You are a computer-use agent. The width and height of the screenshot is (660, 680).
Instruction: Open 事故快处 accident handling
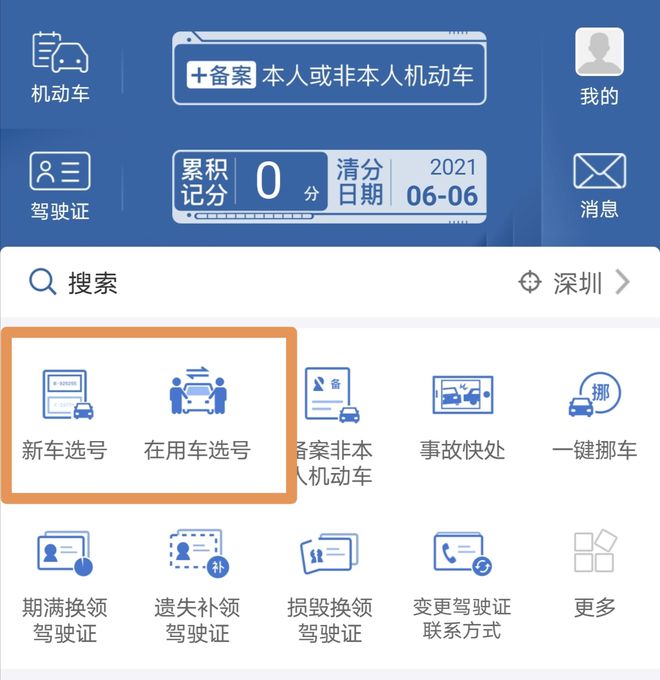pyautogui.click(x=463, y=415)
